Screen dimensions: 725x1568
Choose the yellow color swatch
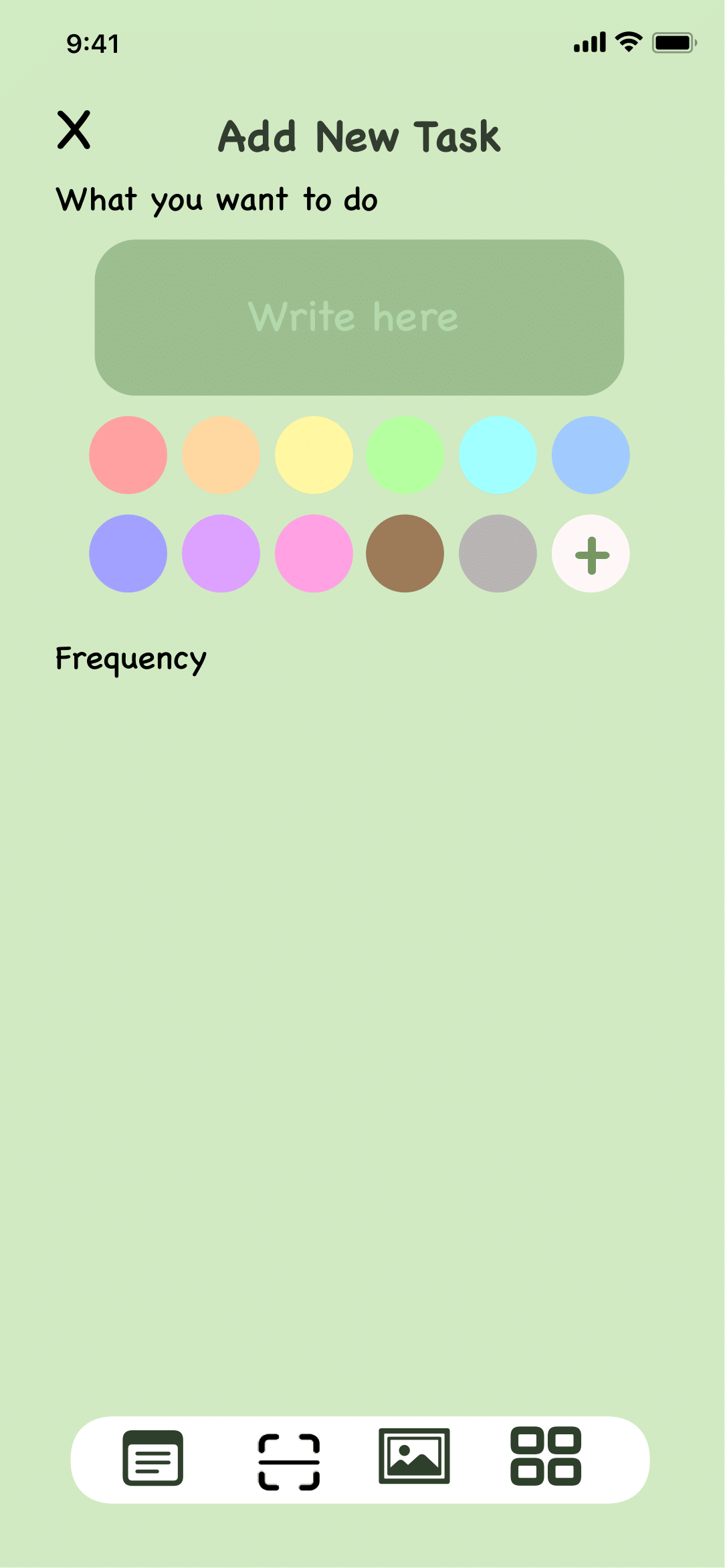(314, 455)
